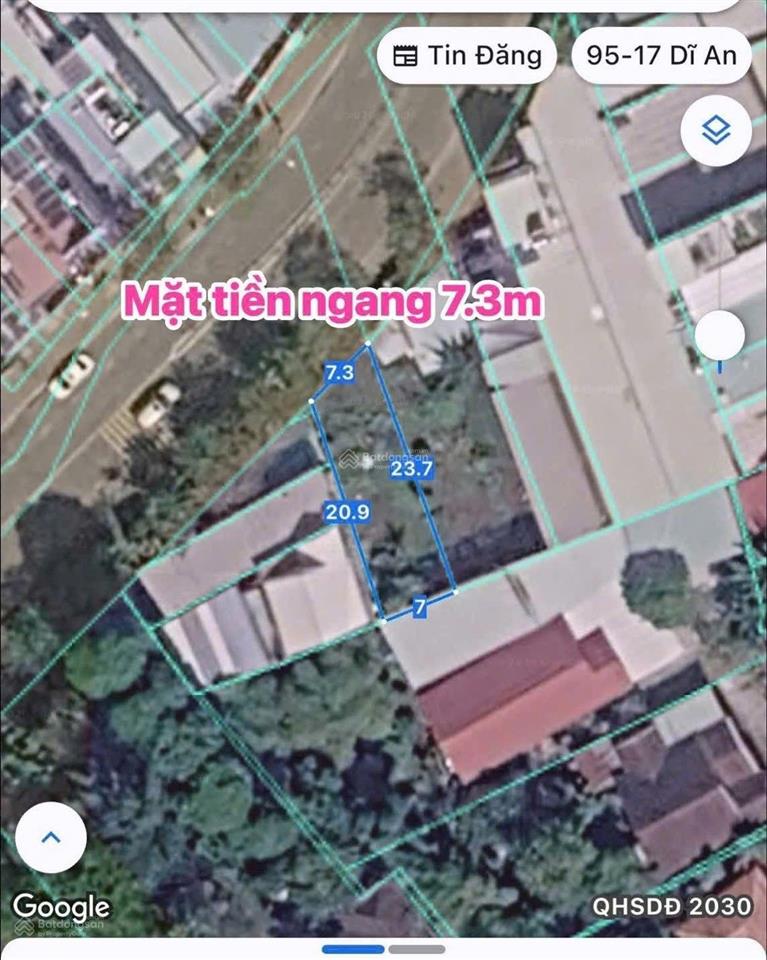Collapse the bottom panel with the chevron
767x960 pixels.
[x=50, y=839]
